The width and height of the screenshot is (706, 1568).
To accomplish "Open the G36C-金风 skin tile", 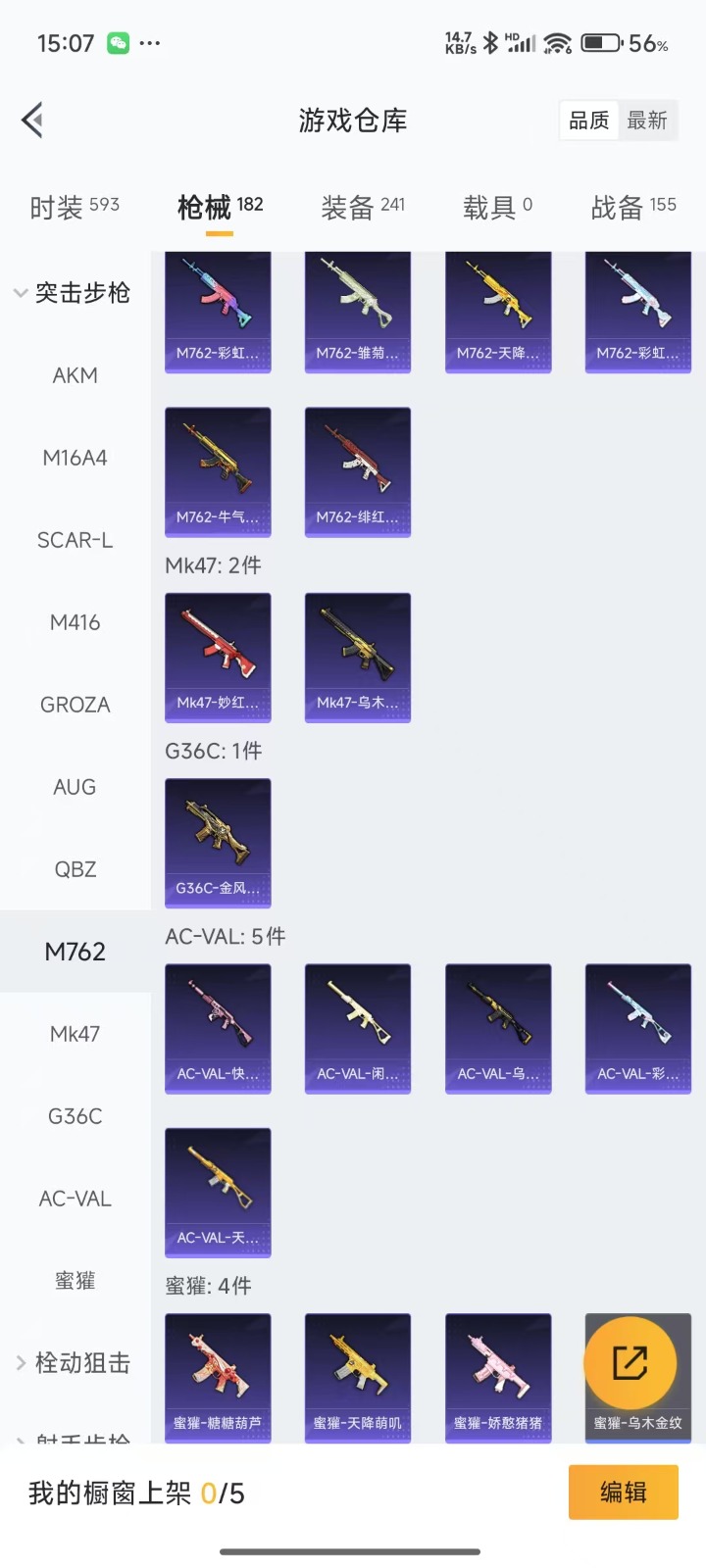I will click(218, 843).
